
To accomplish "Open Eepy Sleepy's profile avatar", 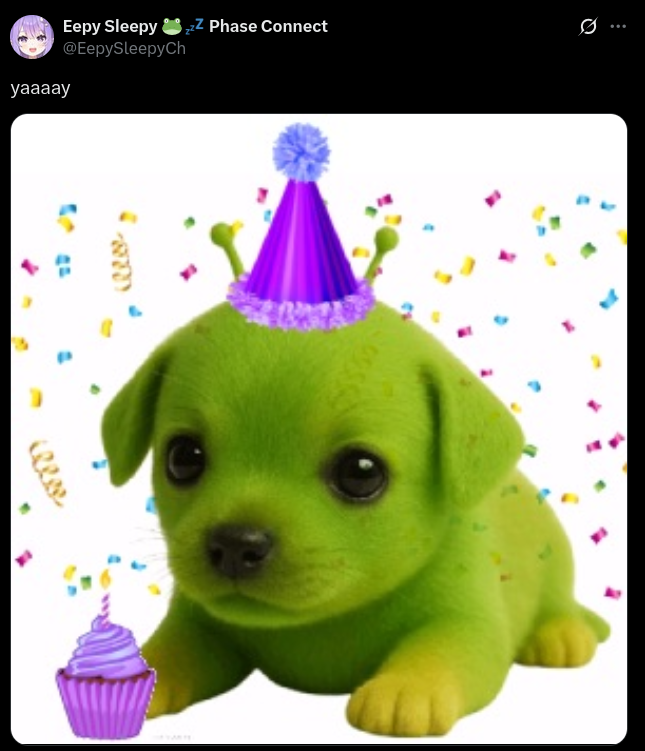I will click(32, 37).
